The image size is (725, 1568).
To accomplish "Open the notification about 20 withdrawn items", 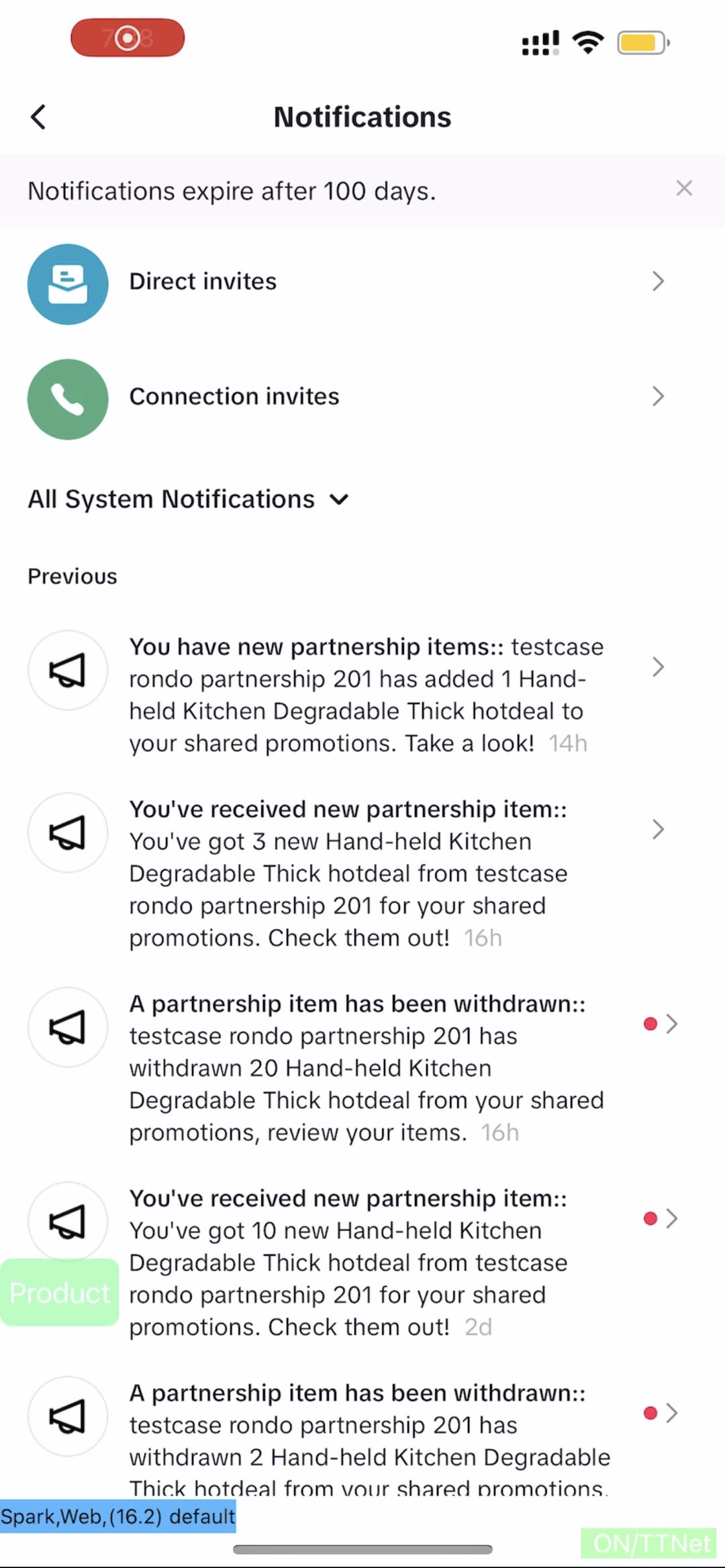I will tap(366, 1068).
